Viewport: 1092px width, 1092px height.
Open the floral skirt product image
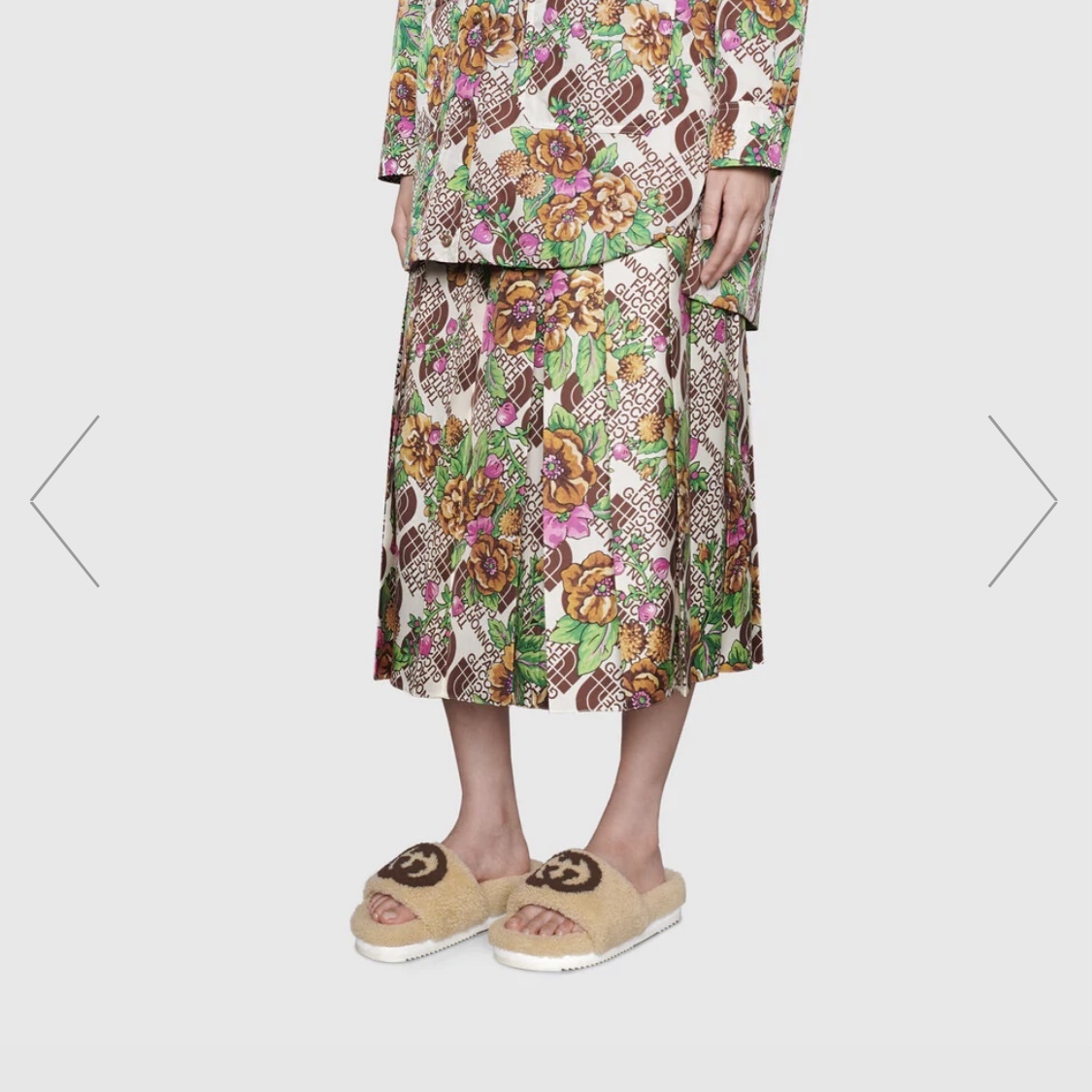[x=568, y=485]
